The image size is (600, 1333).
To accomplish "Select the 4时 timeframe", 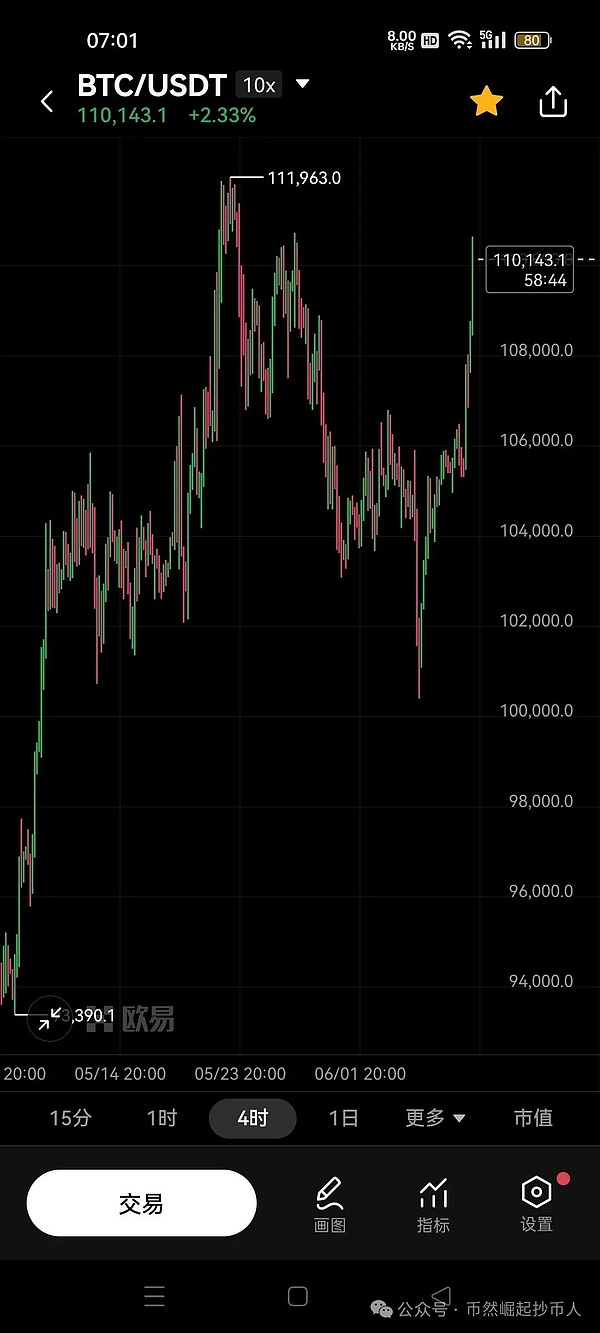I will (x=252, y=1118).
